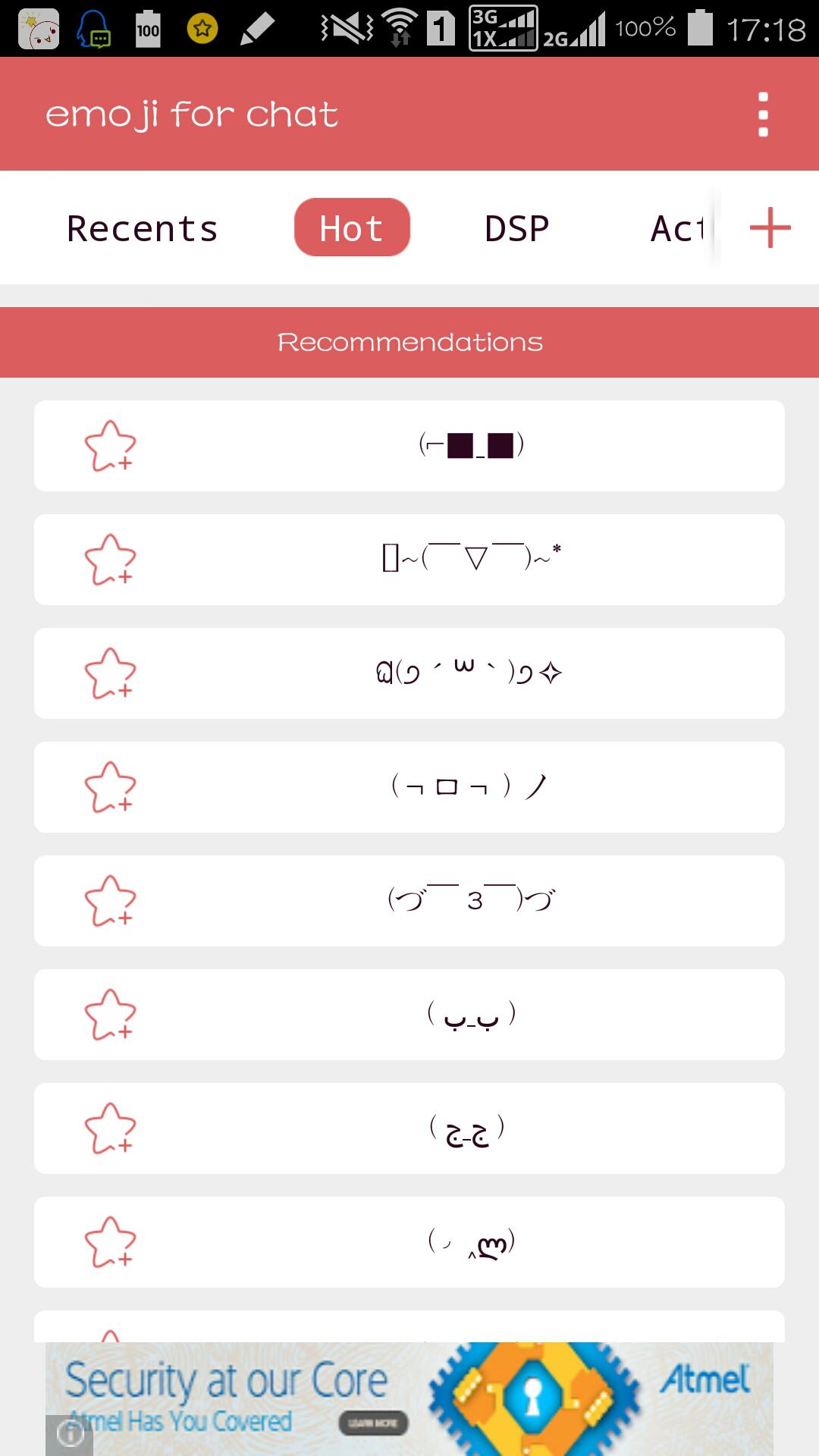Favorite the (⌐■_■) emoticon with its star icon
Image resolution: width=819 pixels, height=1456 pixels.
[110, 446]
